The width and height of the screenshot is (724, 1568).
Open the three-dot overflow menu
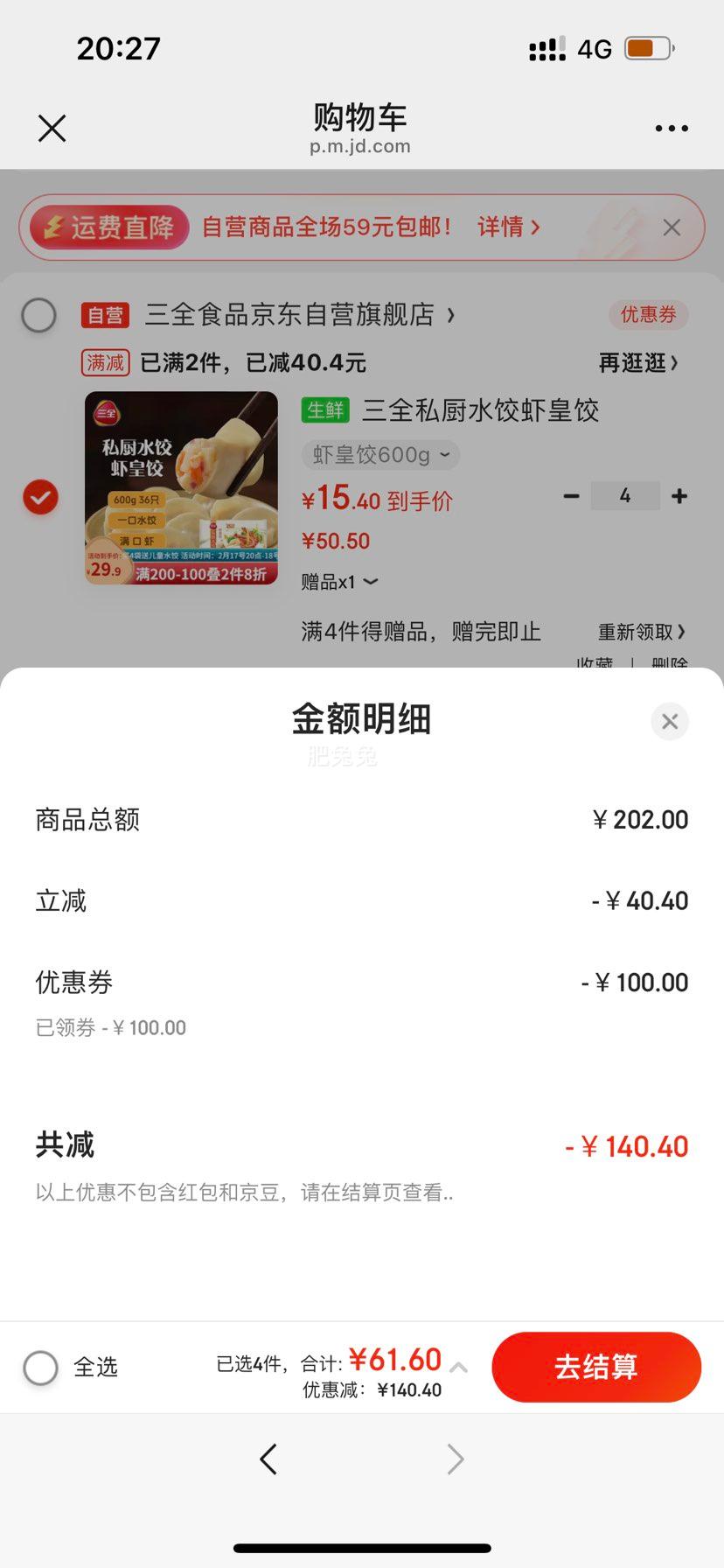(x=672, y=129)
